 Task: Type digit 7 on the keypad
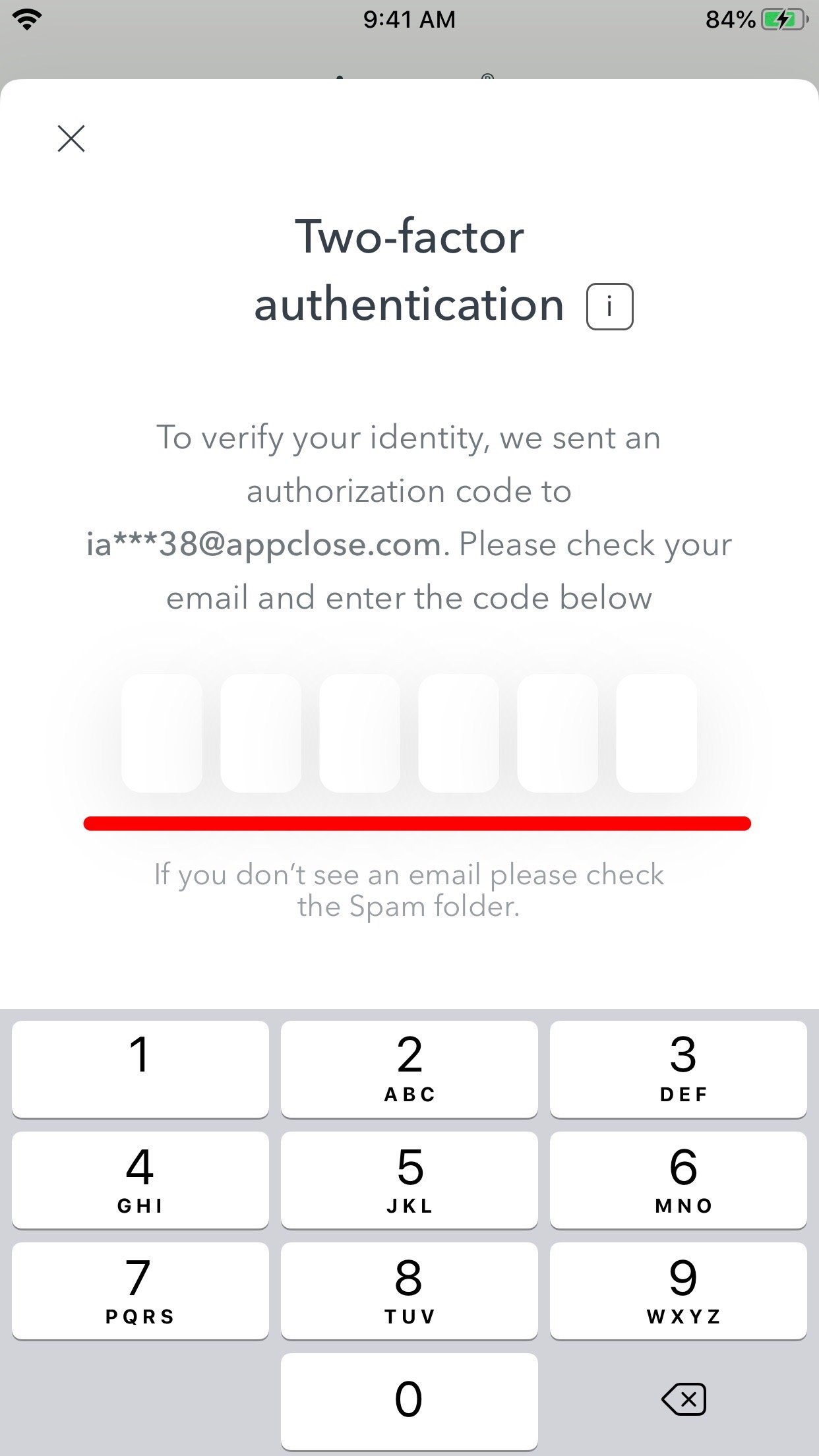(140, 1290)
